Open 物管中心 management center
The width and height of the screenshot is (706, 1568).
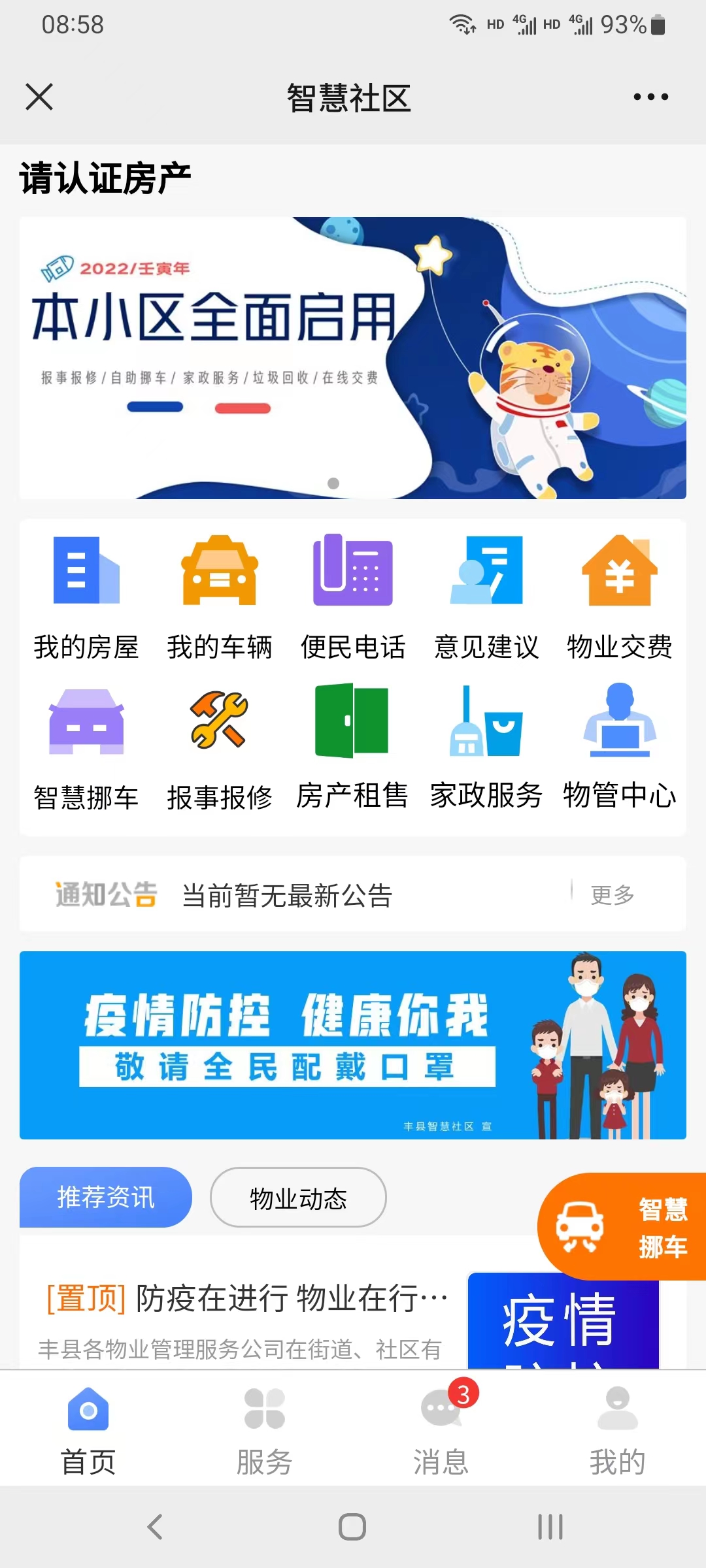click(x=619, y=747)
